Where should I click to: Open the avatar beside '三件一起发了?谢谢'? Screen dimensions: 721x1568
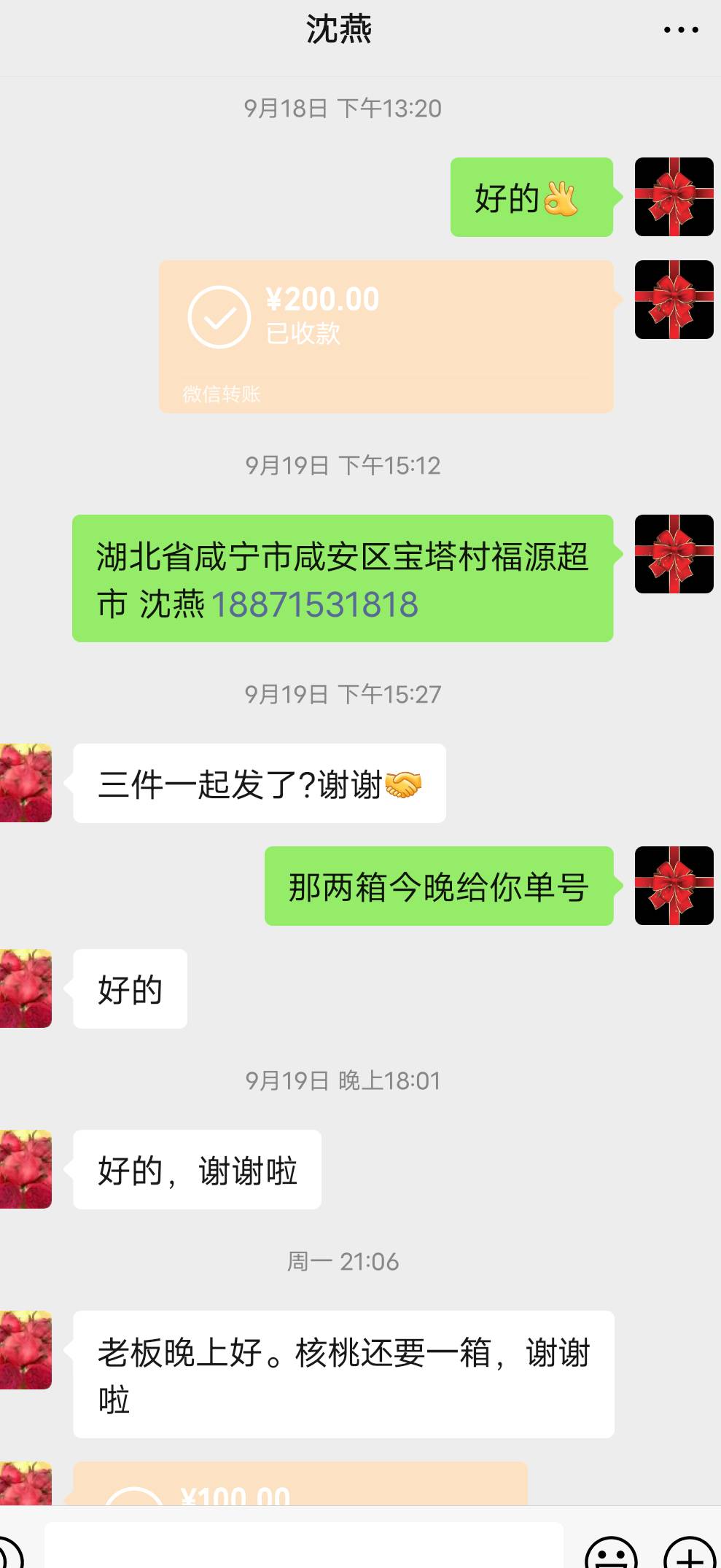[26, 783]
